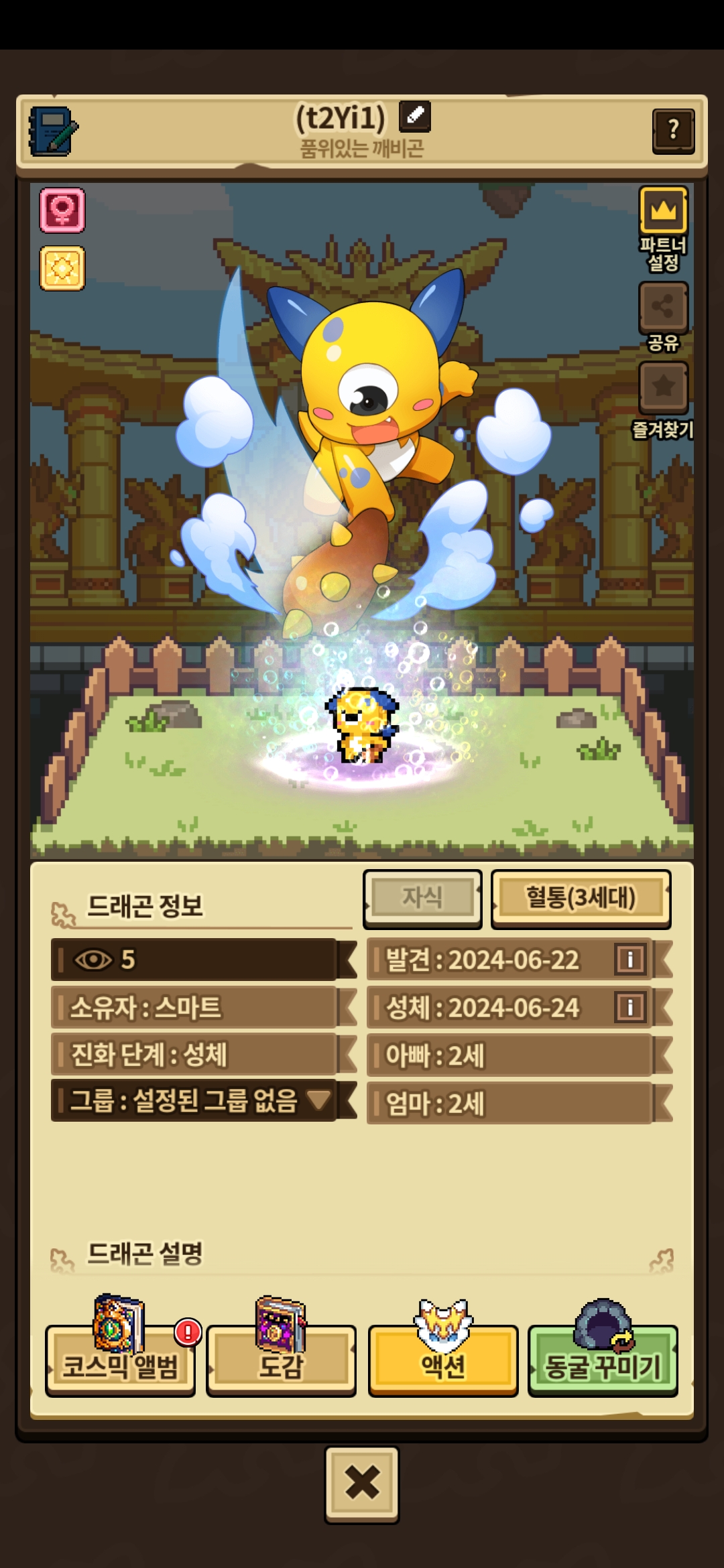Edit the dragon name with pencil icon

tap(415, 117)
